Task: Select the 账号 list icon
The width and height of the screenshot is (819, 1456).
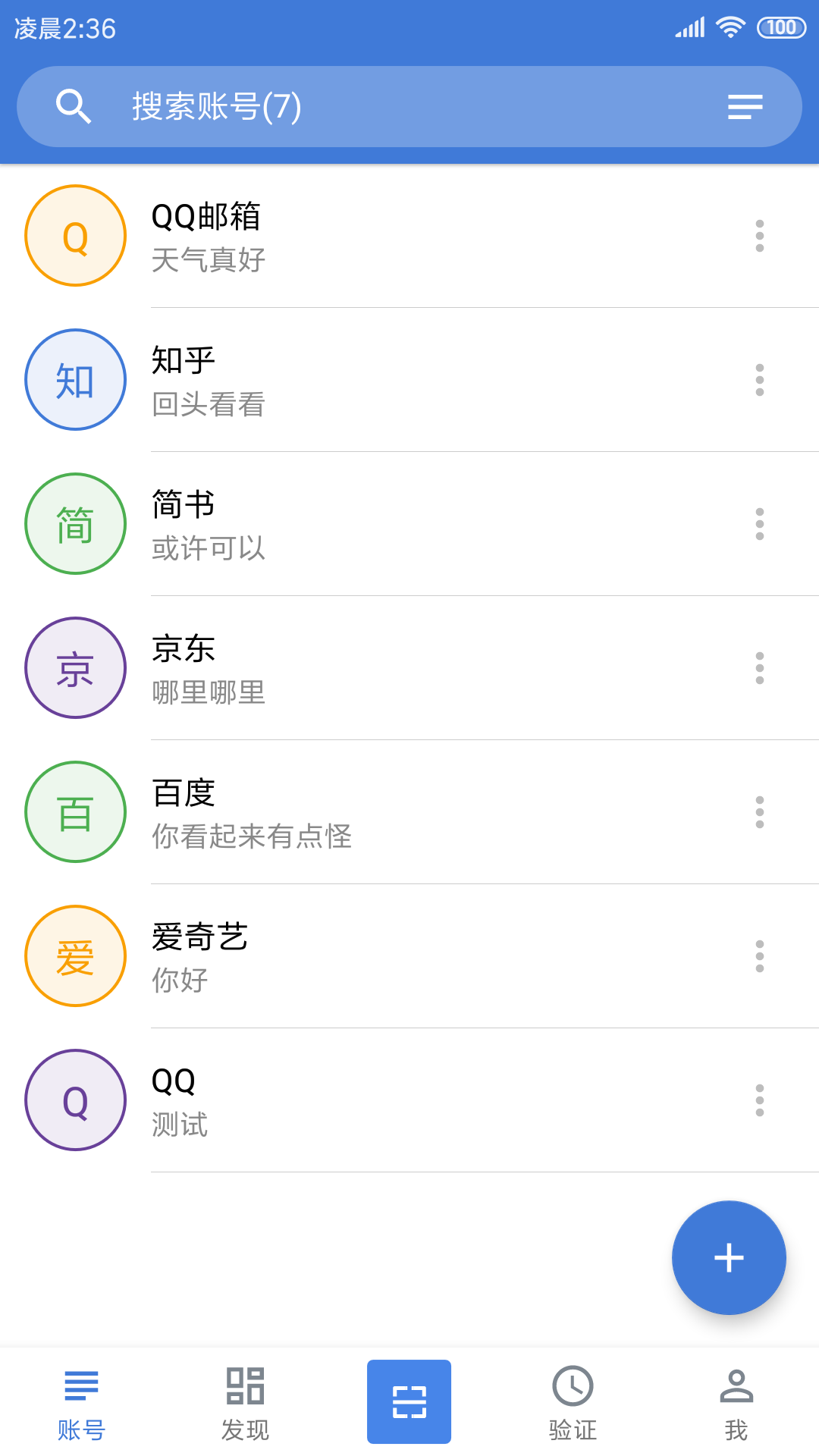Action: pyautogui.click(x=81, y=1401)
